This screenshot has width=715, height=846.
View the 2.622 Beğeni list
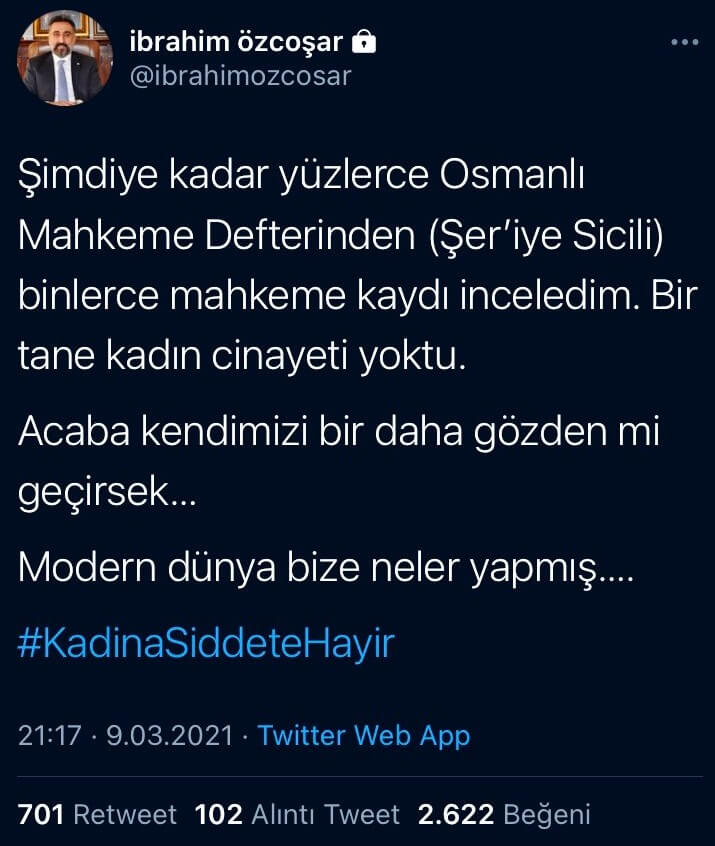click(x=504, y=814)
